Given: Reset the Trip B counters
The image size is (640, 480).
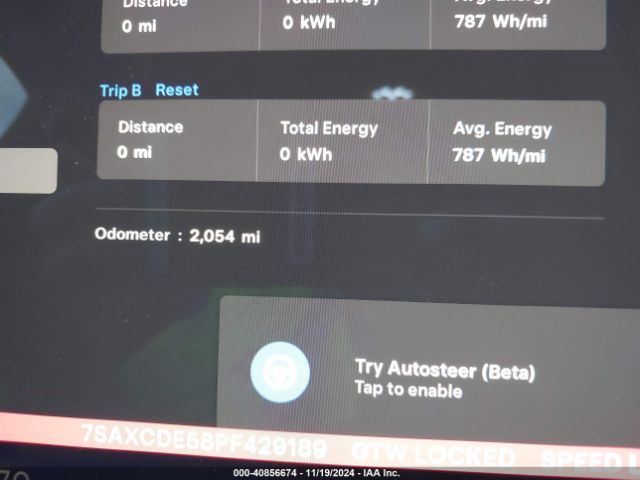Looking at the screenshot, I should click(x=177, y=90).
